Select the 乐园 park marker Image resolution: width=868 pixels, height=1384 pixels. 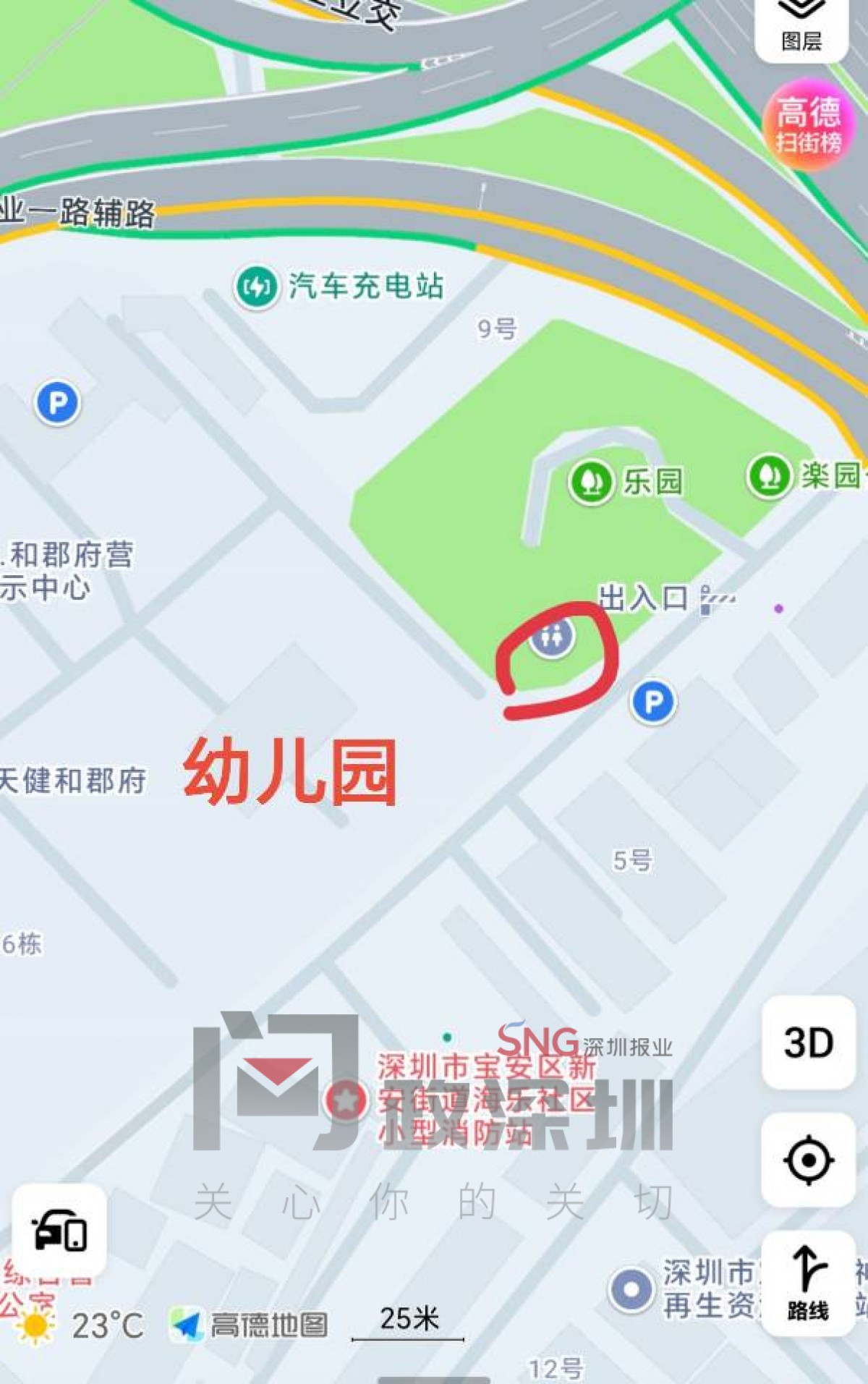(591, 481)
